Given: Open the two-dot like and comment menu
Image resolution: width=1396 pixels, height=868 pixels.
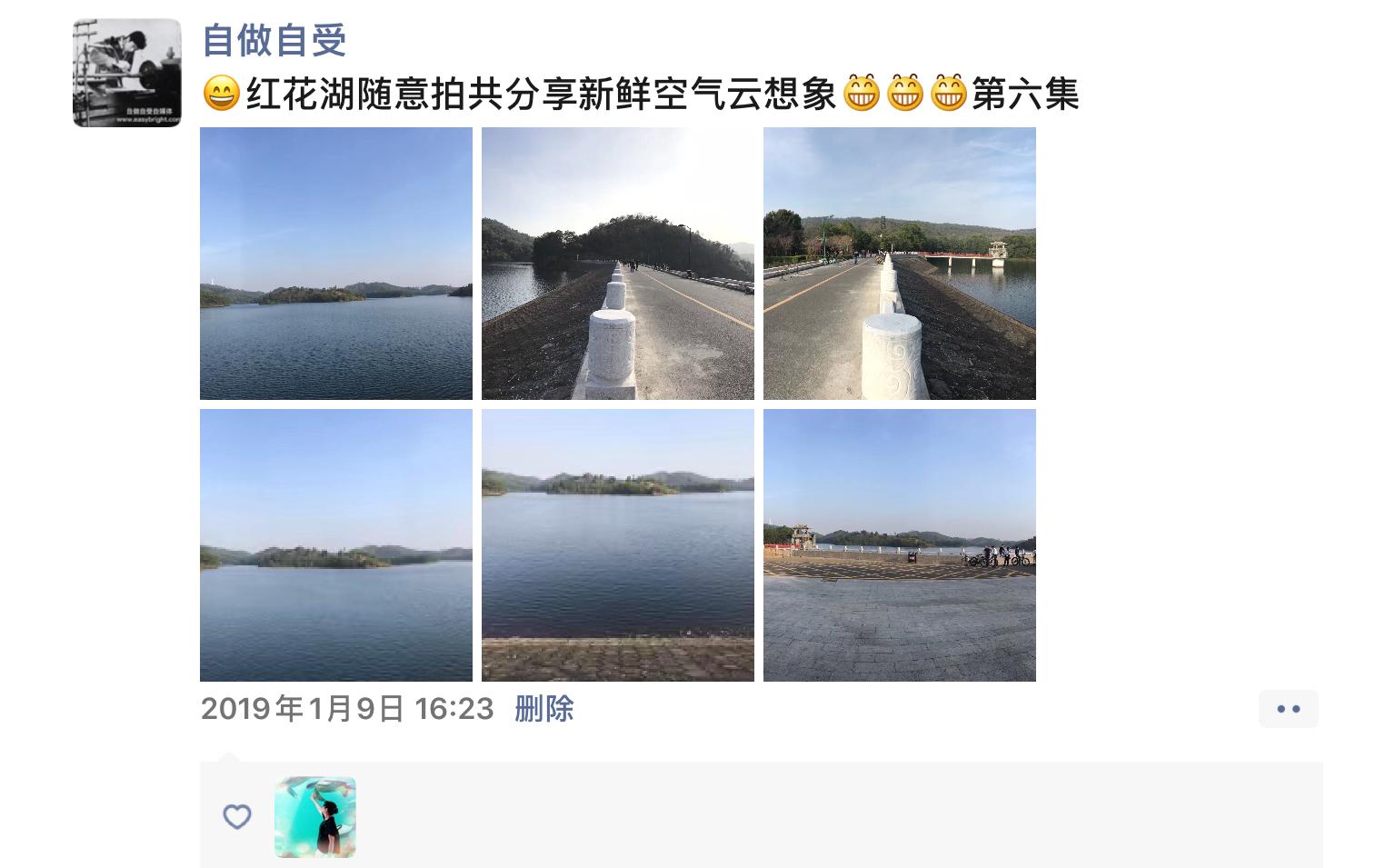Looking at the screenshot, I should point(1288,709).
